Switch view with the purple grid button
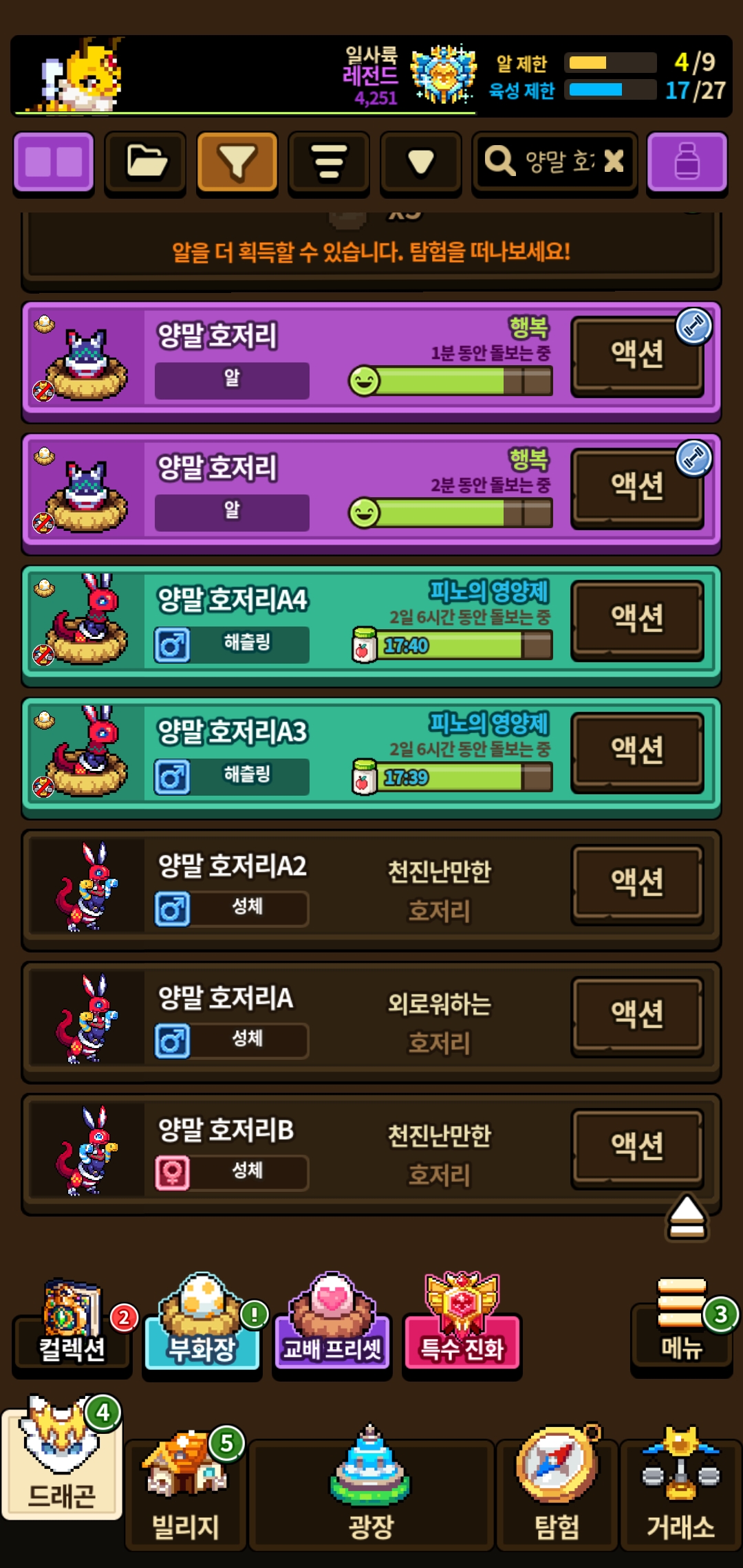743x1568 pixels. 54,163
